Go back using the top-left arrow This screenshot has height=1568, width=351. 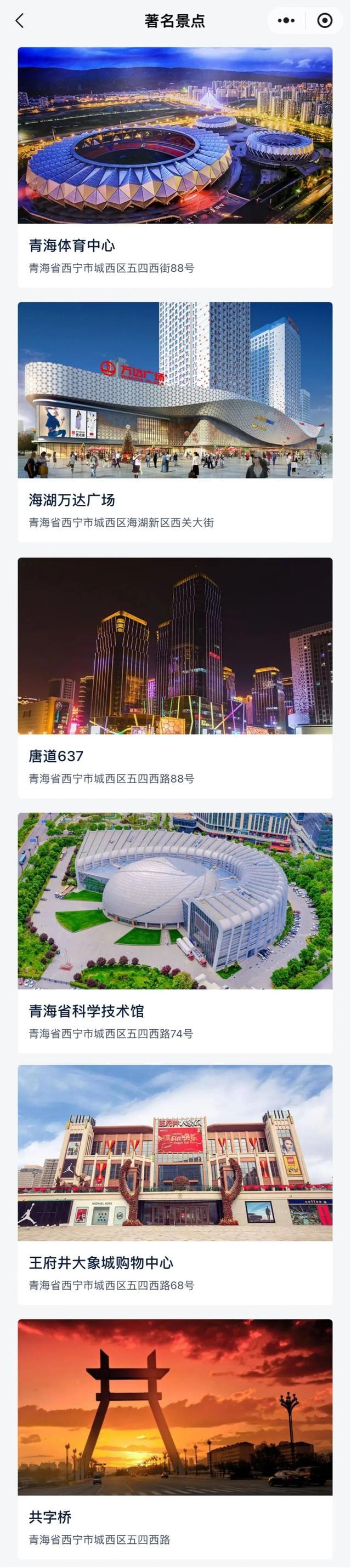[20, 21]
